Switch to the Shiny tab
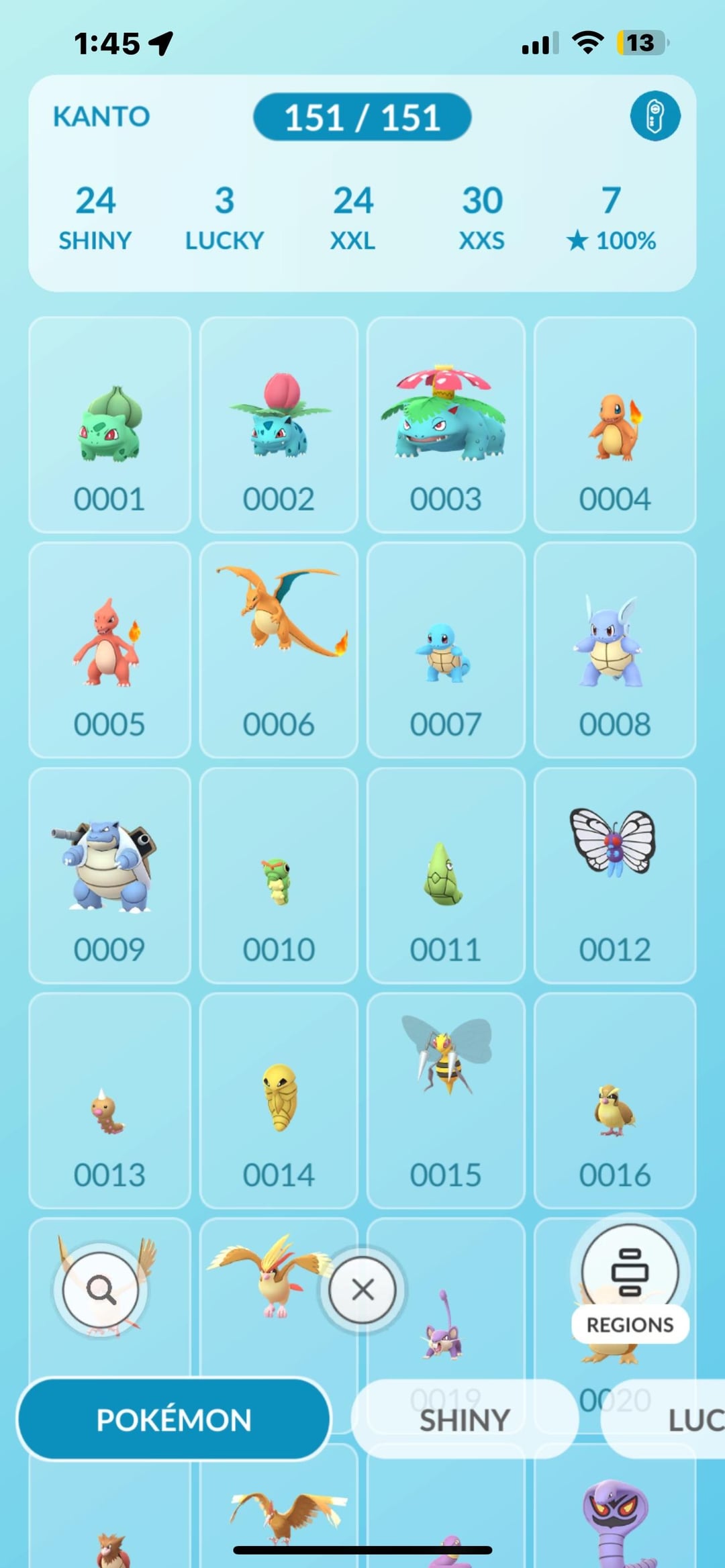Viewport: 725px width, 1568px height. [465, 1419]
